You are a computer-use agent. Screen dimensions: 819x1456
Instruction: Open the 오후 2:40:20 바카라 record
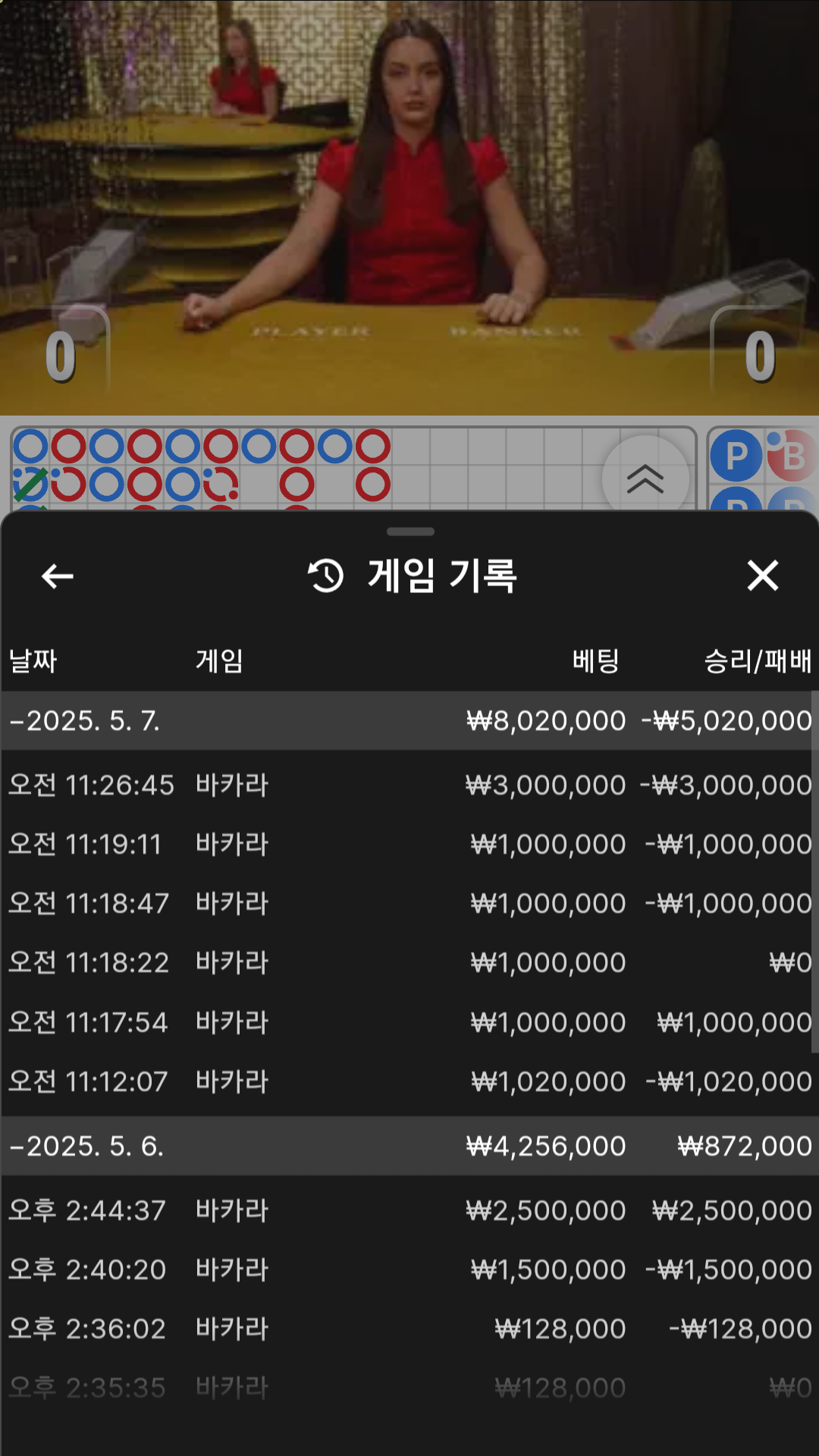pos(409,1269)
